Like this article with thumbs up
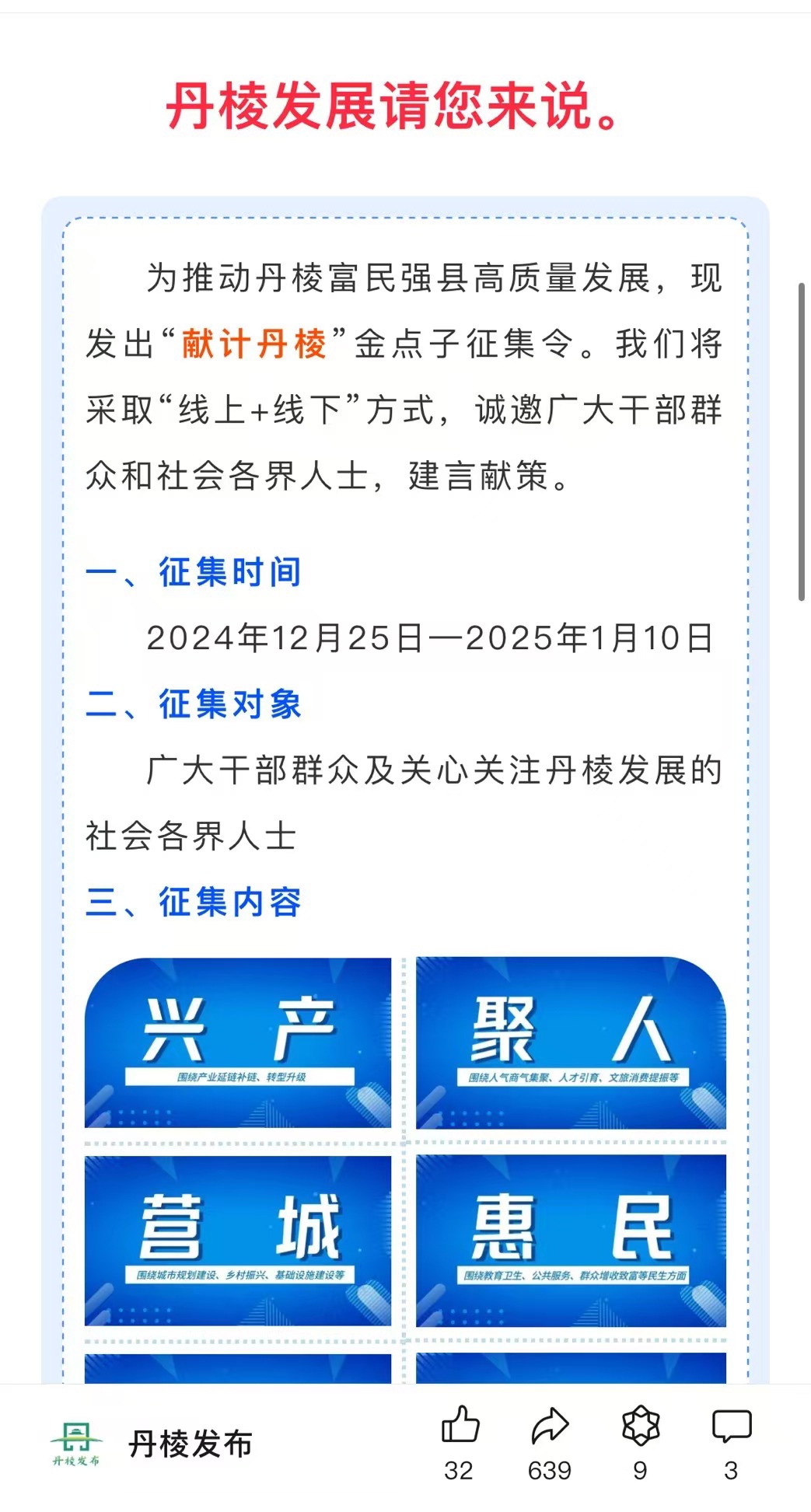 (460, 1425)
